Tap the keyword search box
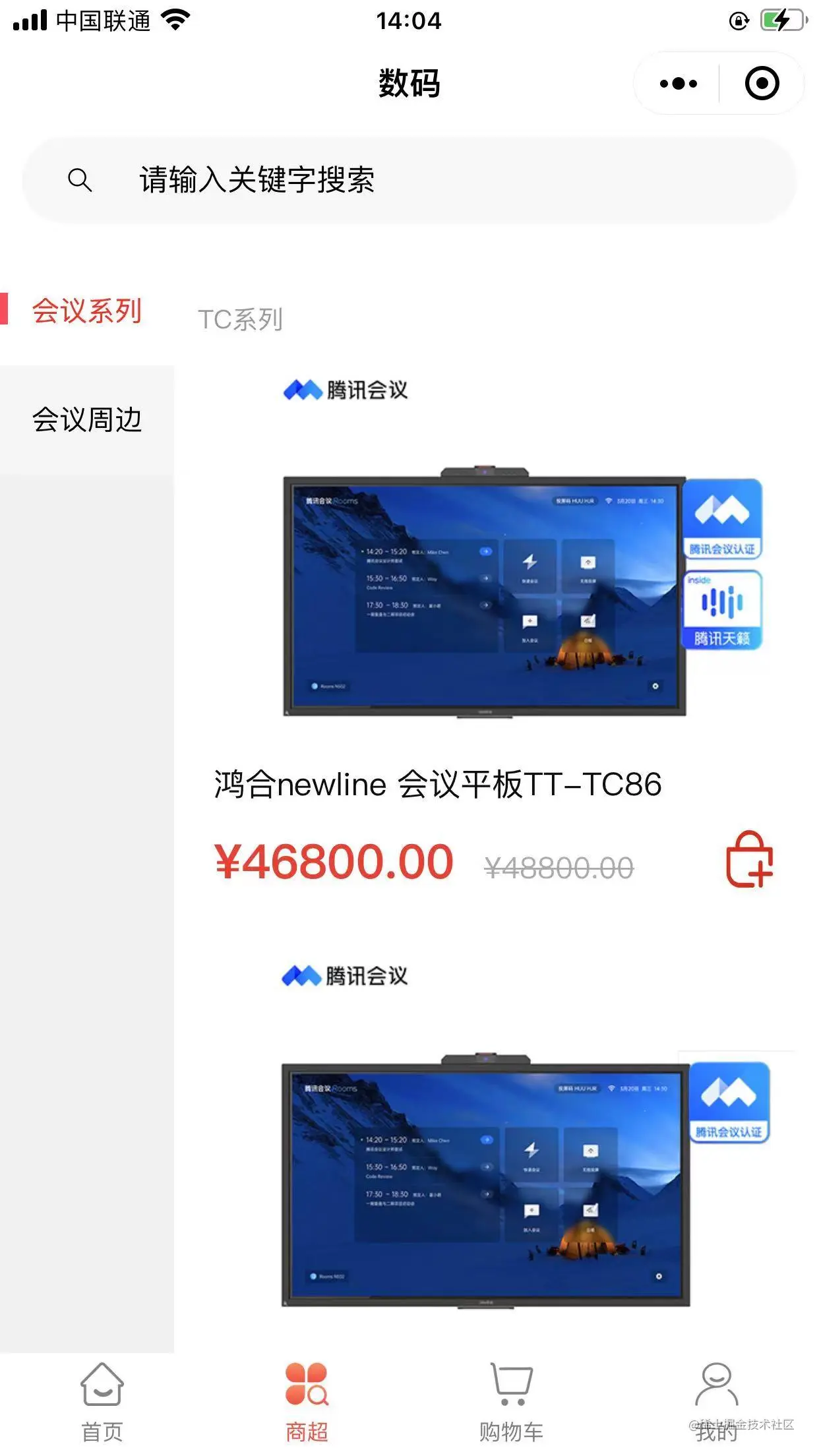Screen dimensions: 819x1456 (409, 180)
